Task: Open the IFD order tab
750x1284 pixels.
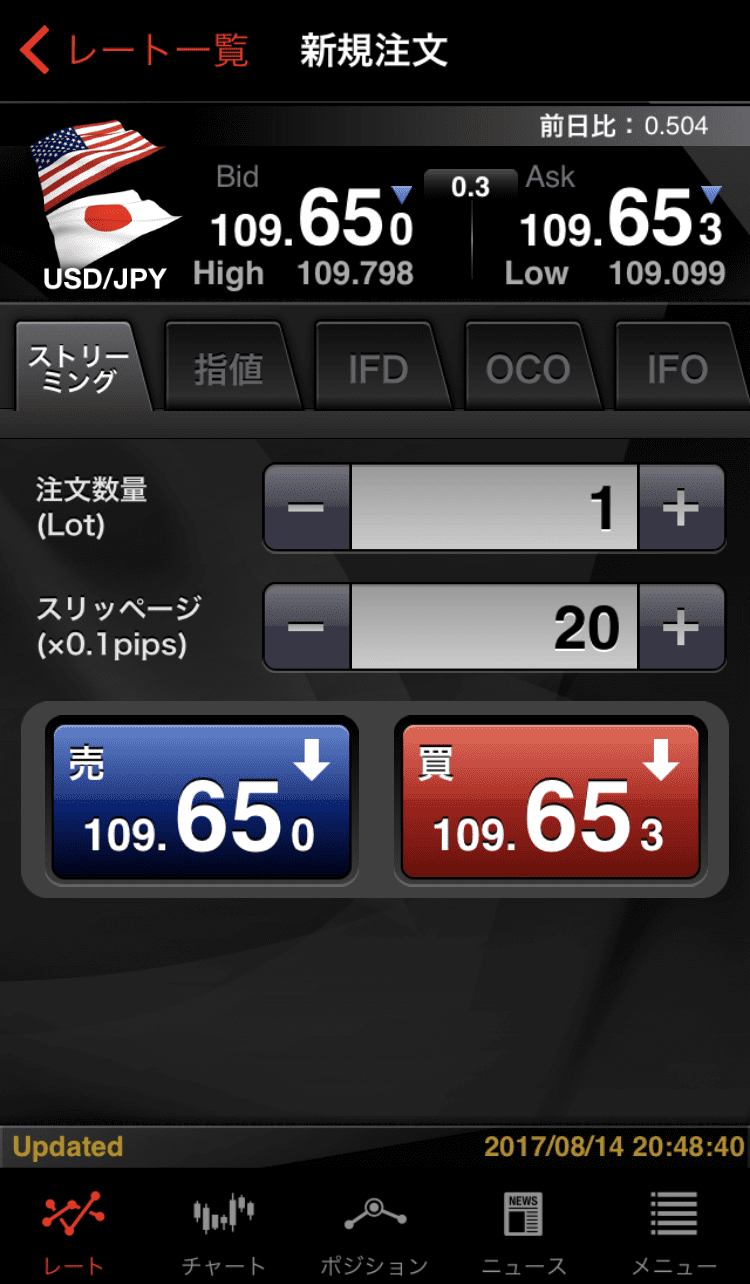Action: [378, 369]
